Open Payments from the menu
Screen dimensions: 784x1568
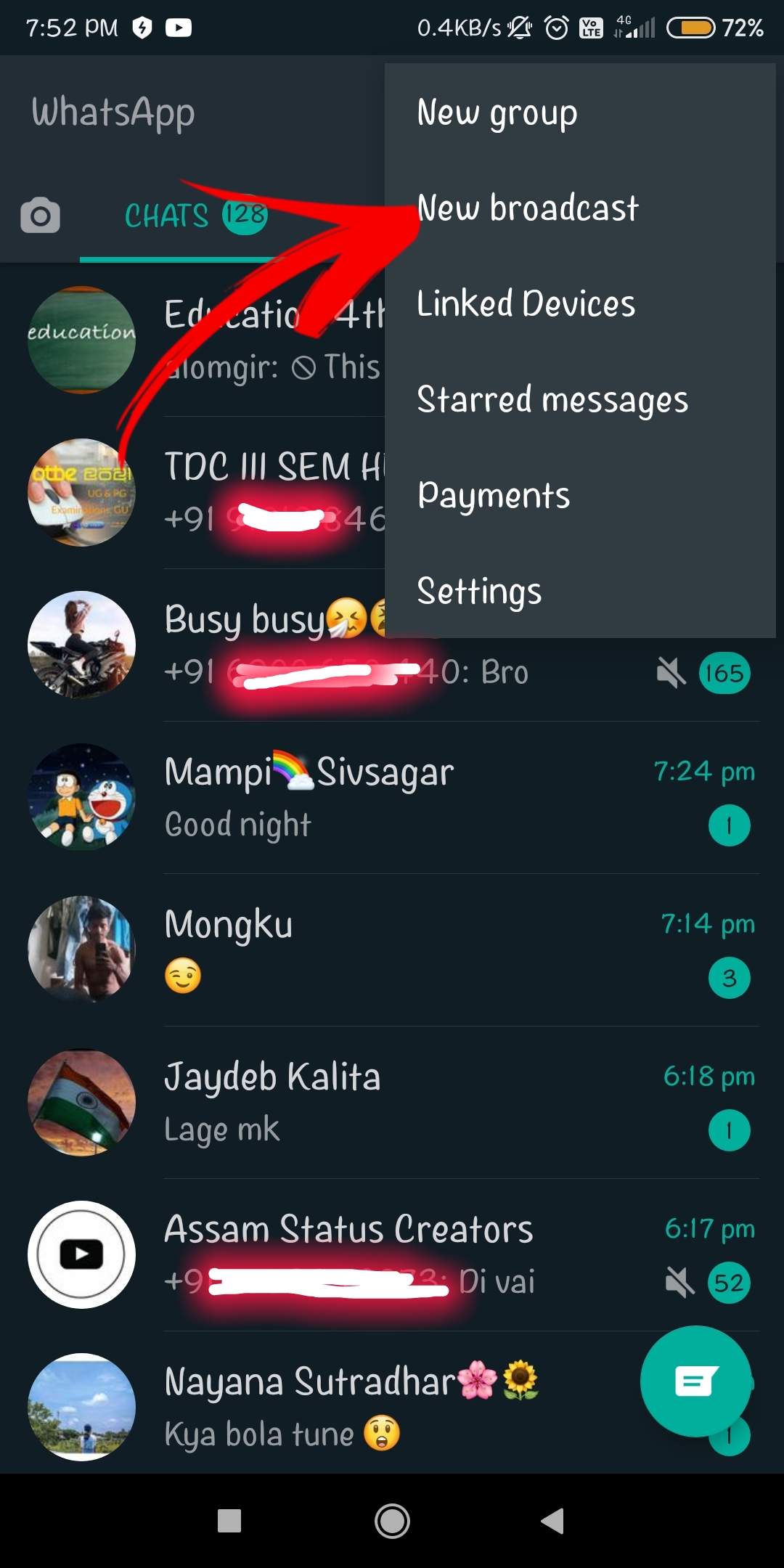point(580,495)
